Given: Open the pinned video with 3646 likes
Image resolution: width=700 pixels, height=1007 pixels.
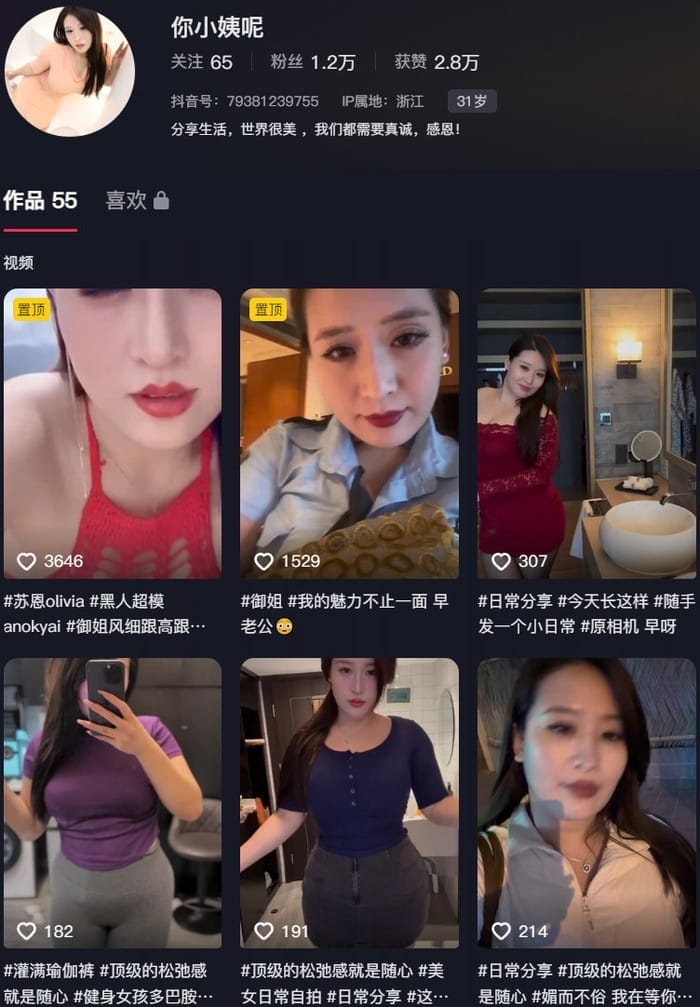Looking at the screenshot, I should click(113, 433).
